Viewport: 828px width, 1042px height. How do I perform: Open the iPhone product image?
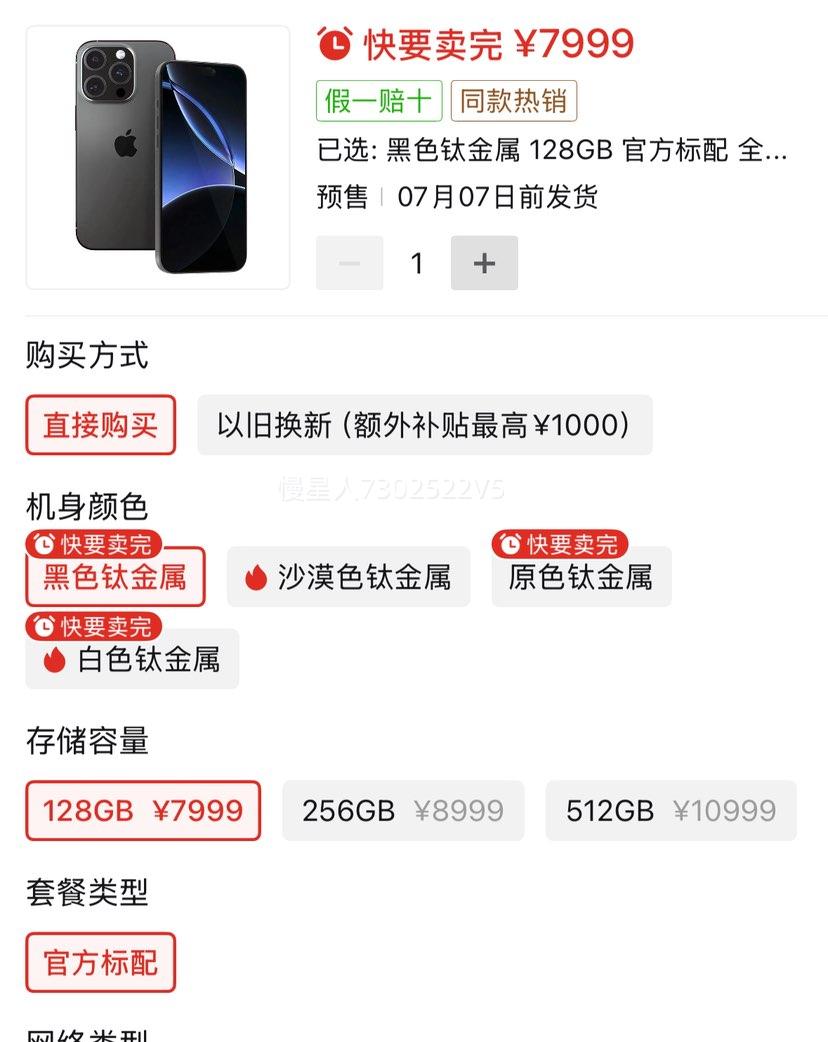click(158, 157)
